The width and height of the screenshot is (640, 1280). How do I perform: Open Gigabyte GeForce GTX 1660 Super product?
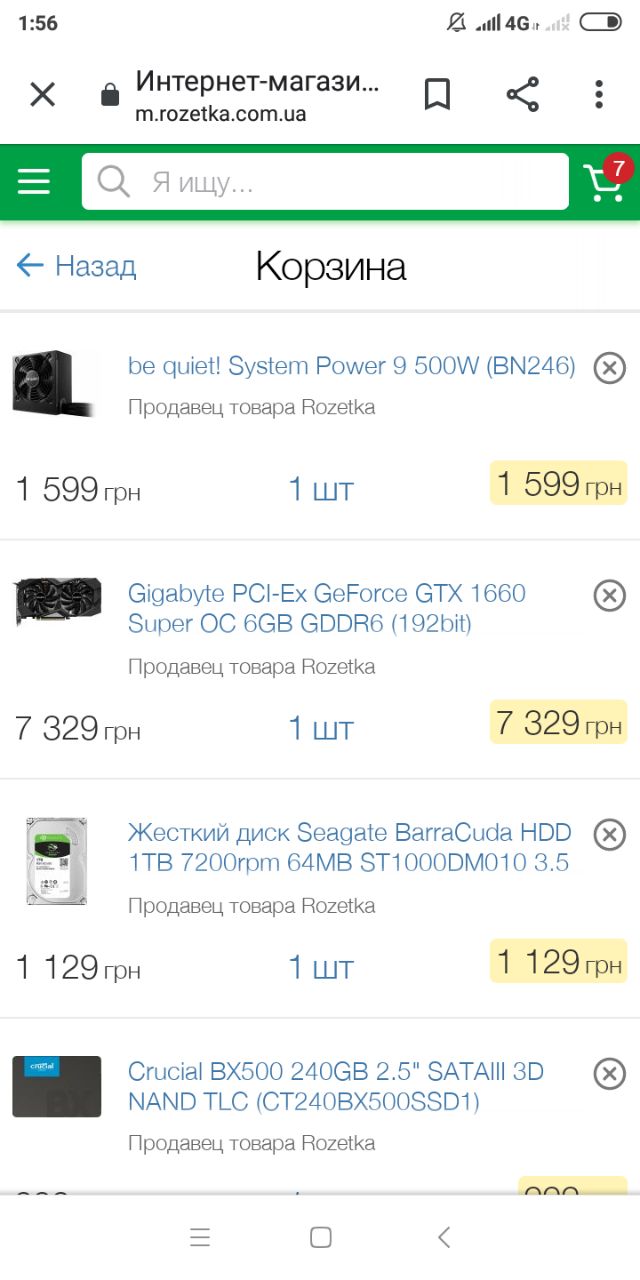[327, 608]
